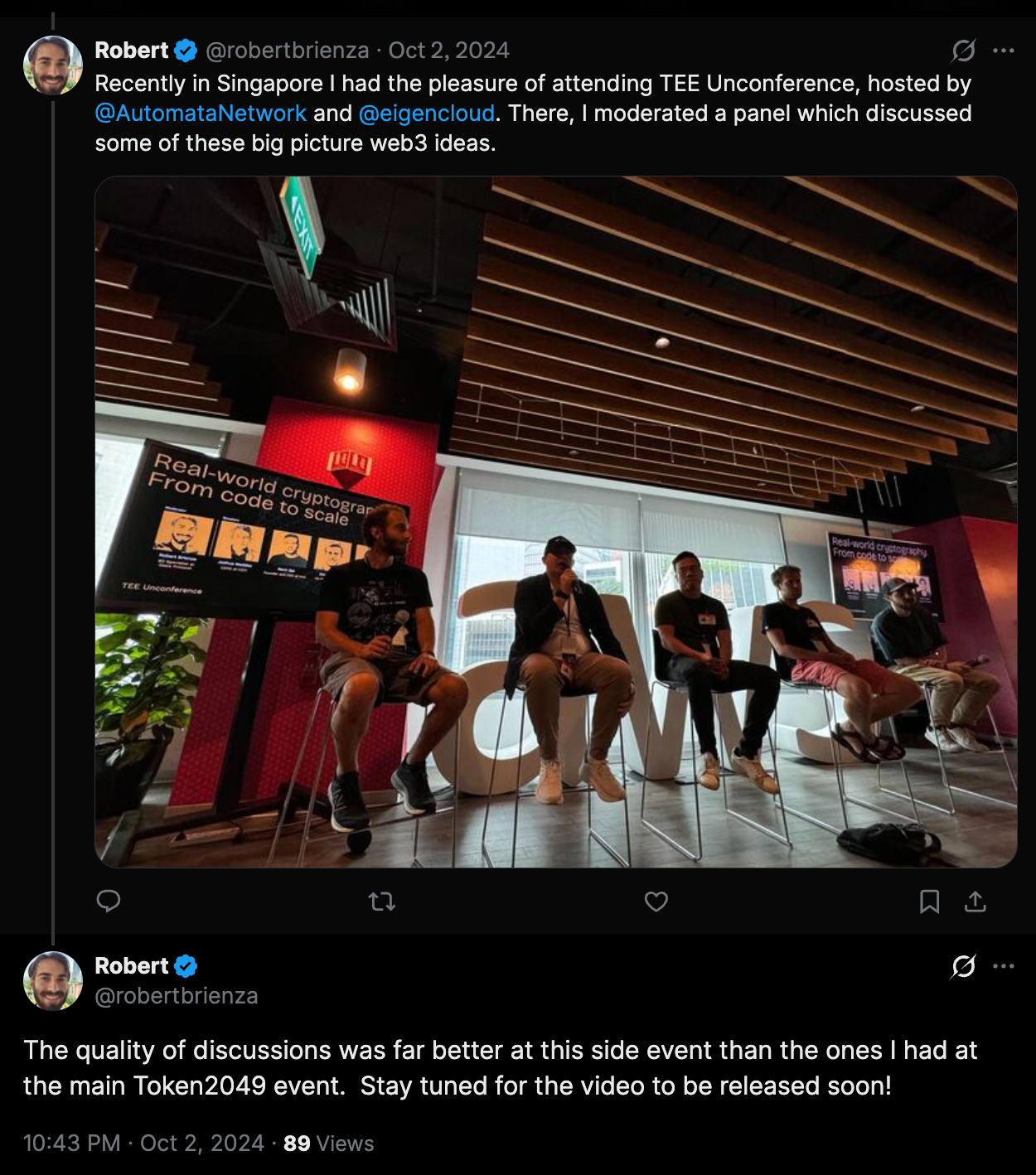Open the @AutomataNetwork mention link
This screenshot has height=1175, width=1036.
coord(201,113)
